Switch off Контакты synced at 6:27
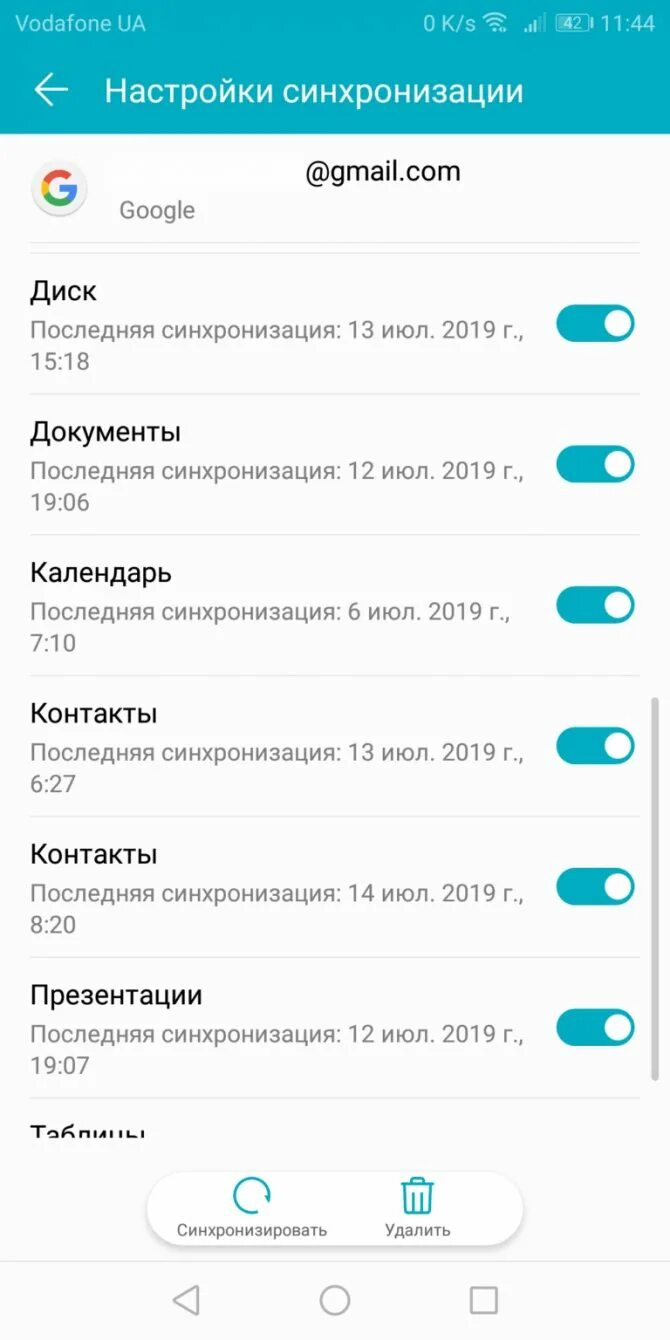670x1340 pixels. coord(595,747)
